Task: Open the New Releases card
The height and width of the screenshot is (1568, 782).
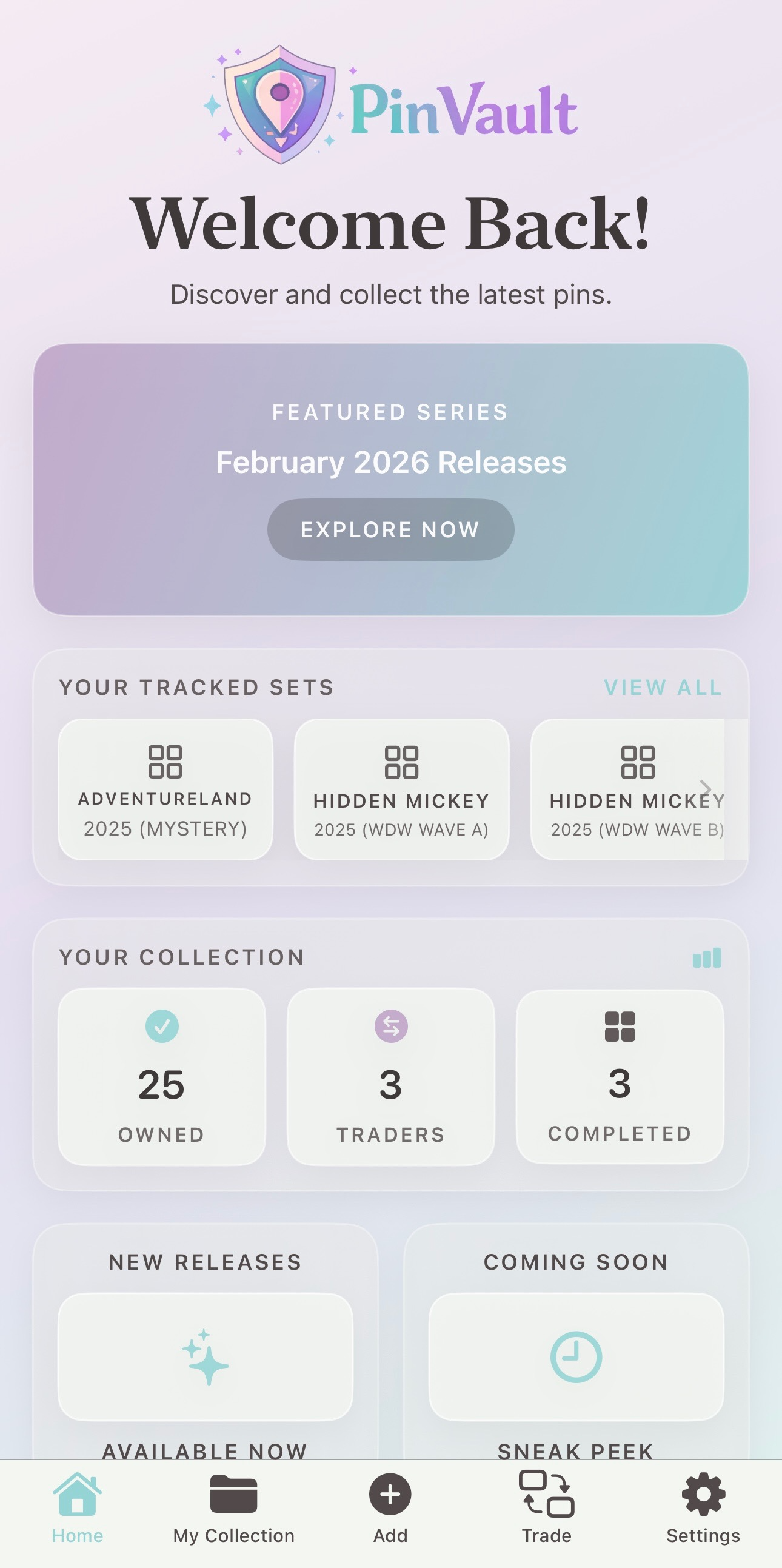Action: [205, 1356]
